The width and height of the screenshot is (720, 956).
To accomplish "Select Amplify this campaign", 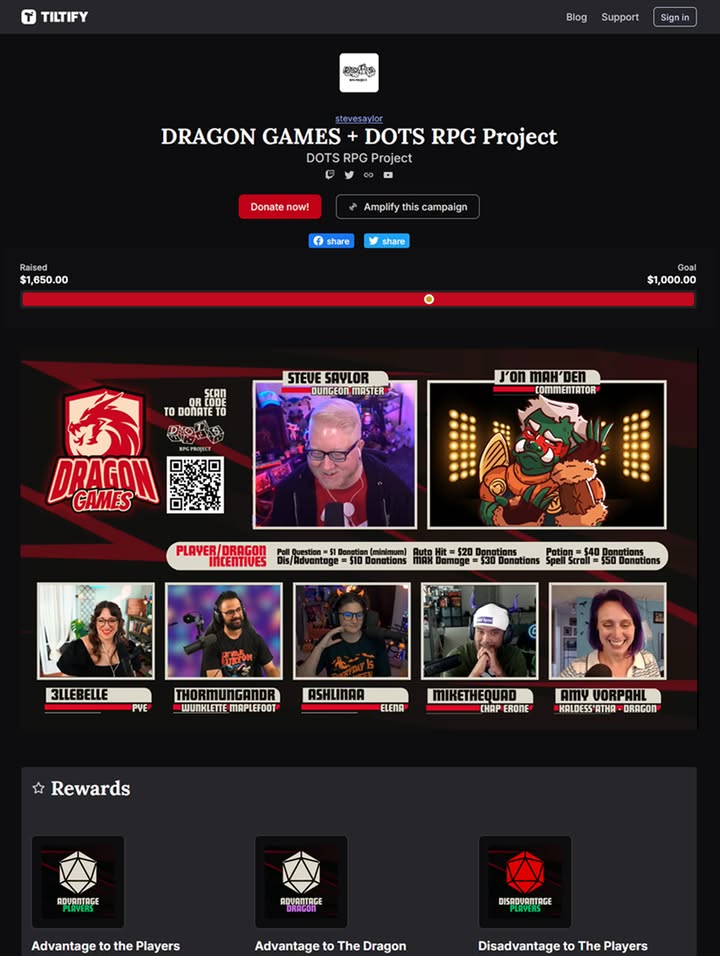I will 407,207.
